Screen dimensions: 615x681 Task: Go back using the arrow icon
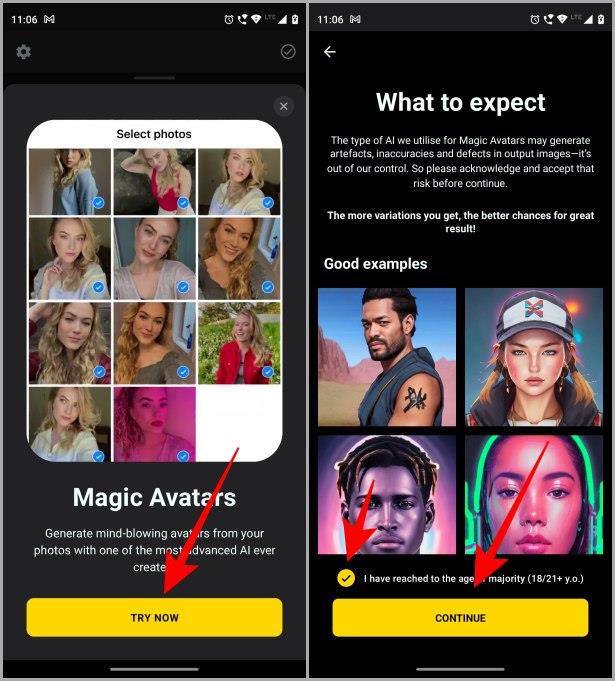[x=330, y=52]
